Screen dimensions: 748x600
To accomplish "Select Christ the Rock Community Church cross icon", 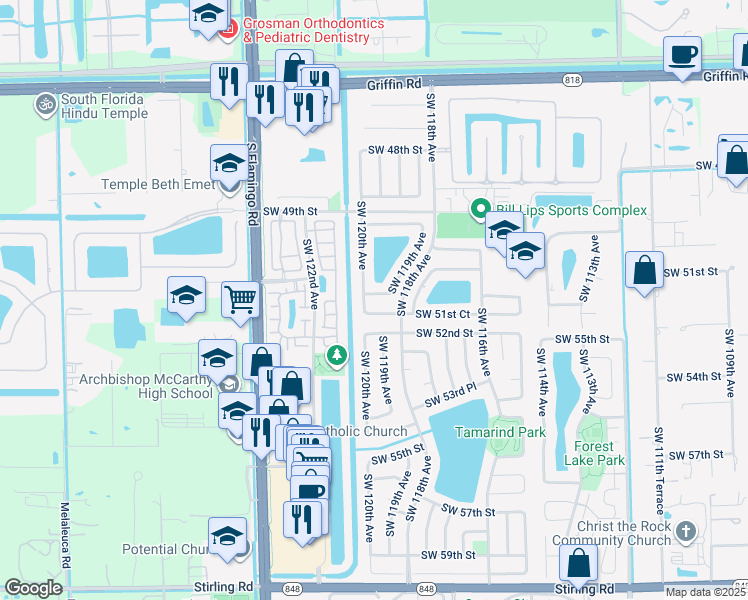I will (686, 532).
